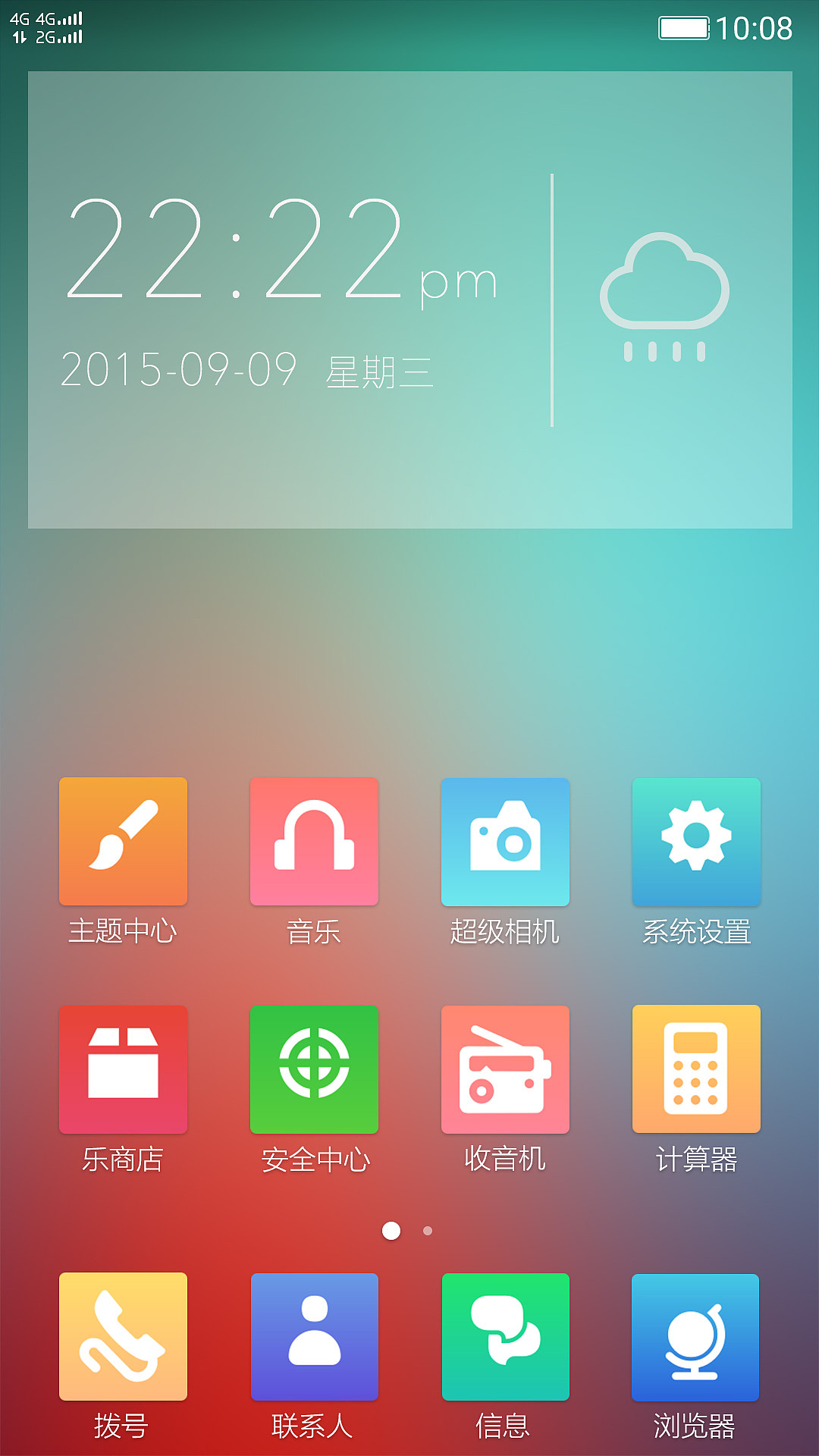Start the 收音机 radio app
The width and height of the screenshot is (819, 1456).
(505, 1069)
